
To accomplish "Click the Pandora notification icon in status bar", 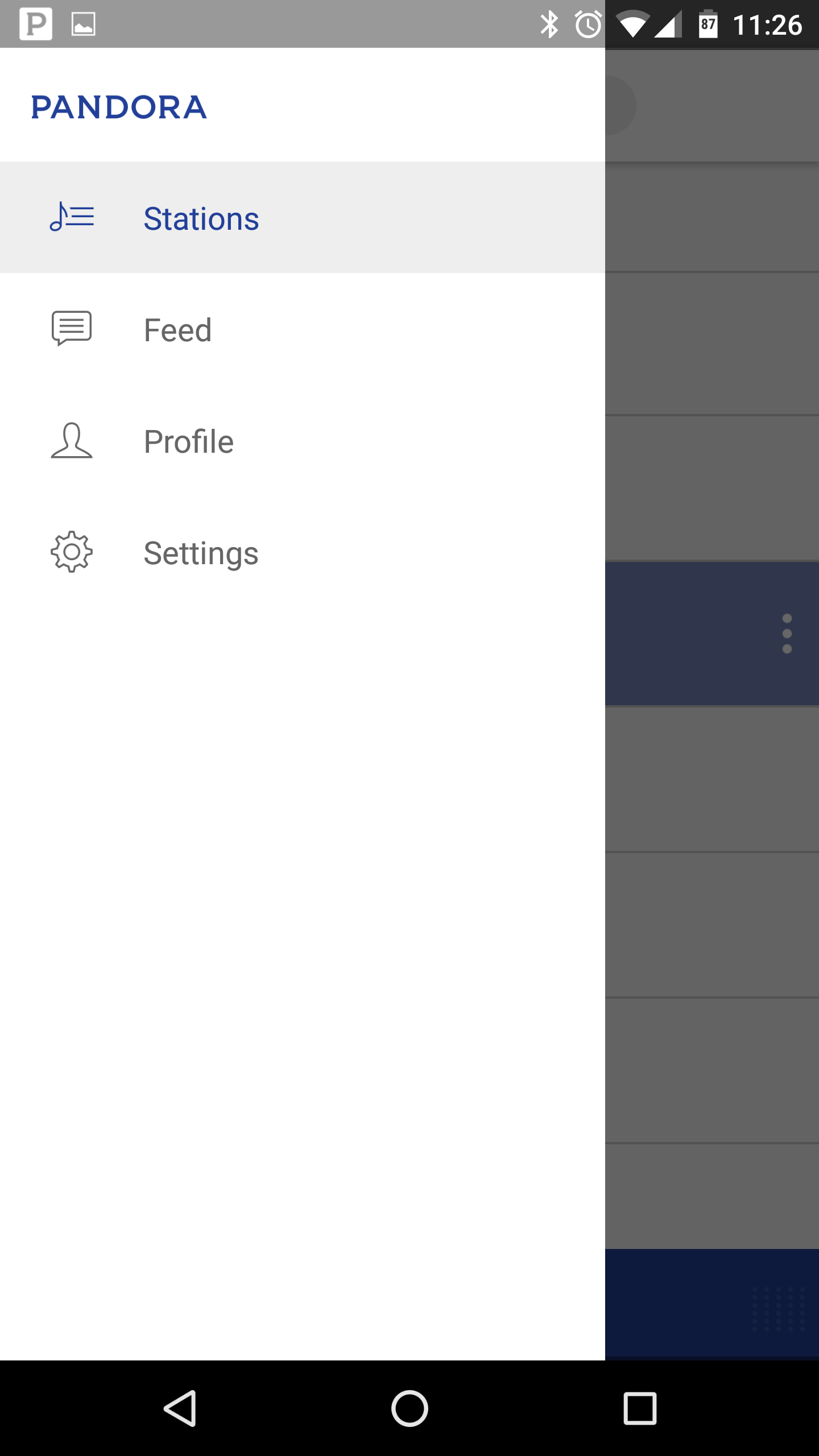I will [x=34, y=24].
